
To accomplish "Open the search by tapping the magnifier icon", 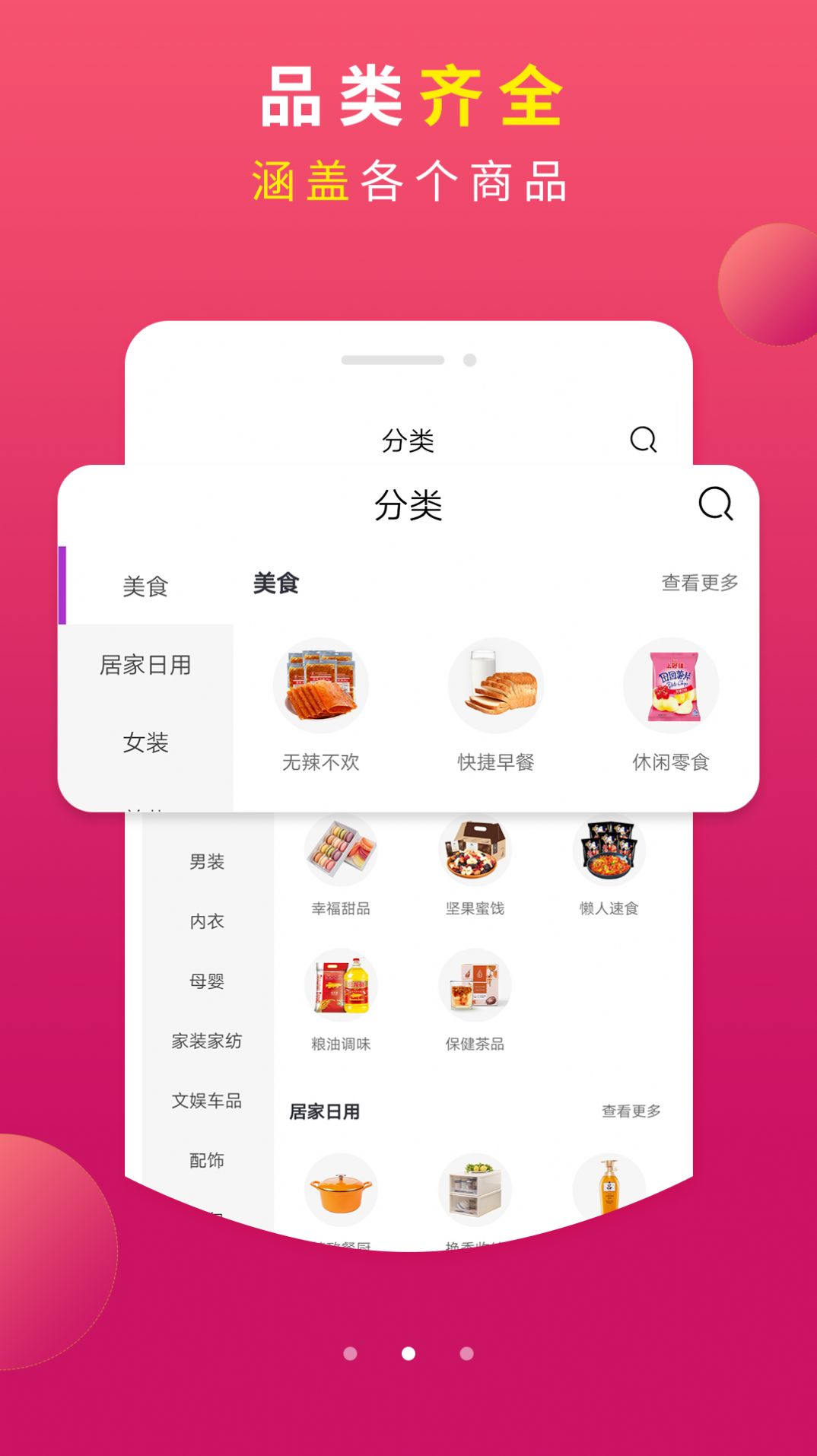I will (714, 504).
